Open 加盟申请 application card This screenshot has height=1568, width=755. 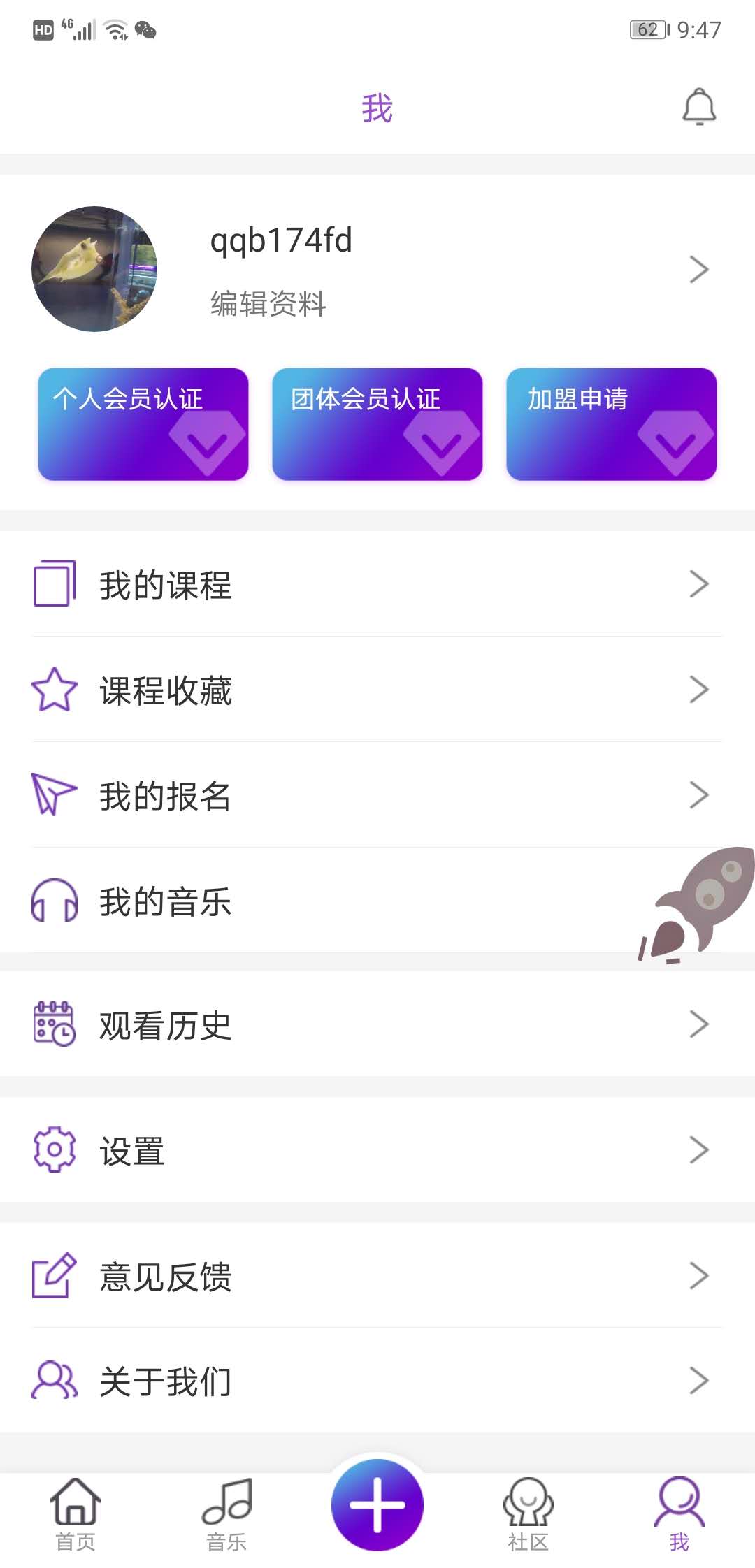click(611, 425)
